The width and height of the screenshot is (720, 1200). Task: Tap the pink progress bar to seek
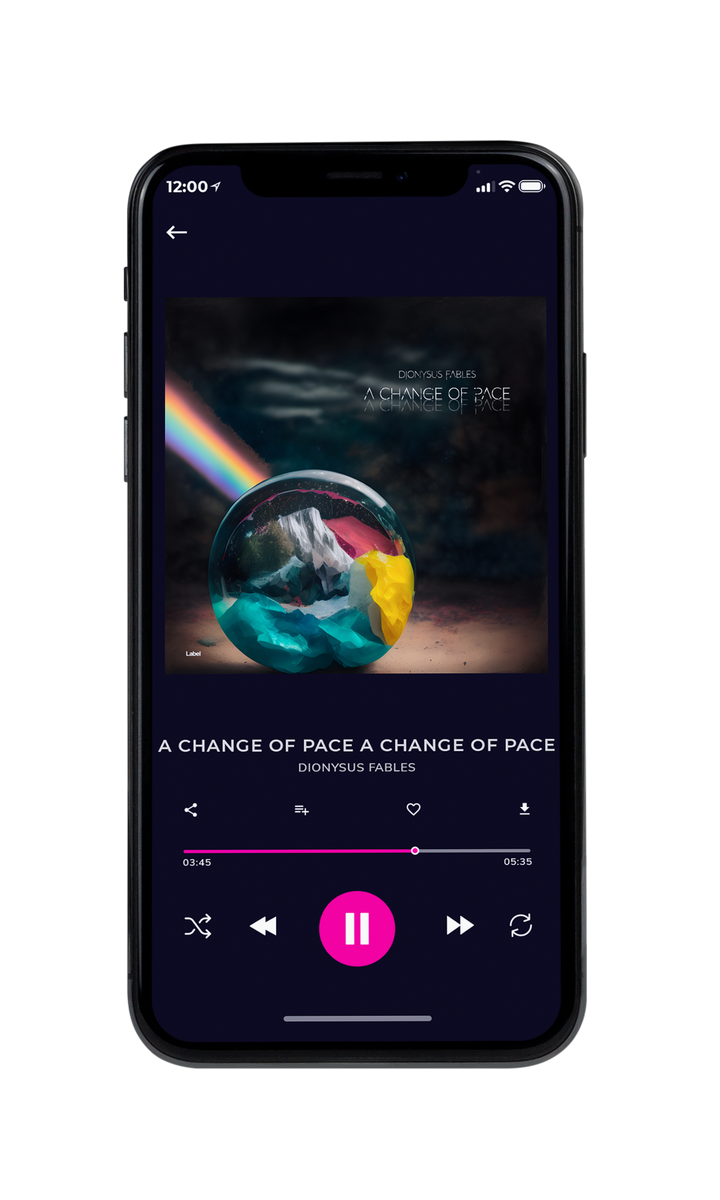click(x=357, y=851)
